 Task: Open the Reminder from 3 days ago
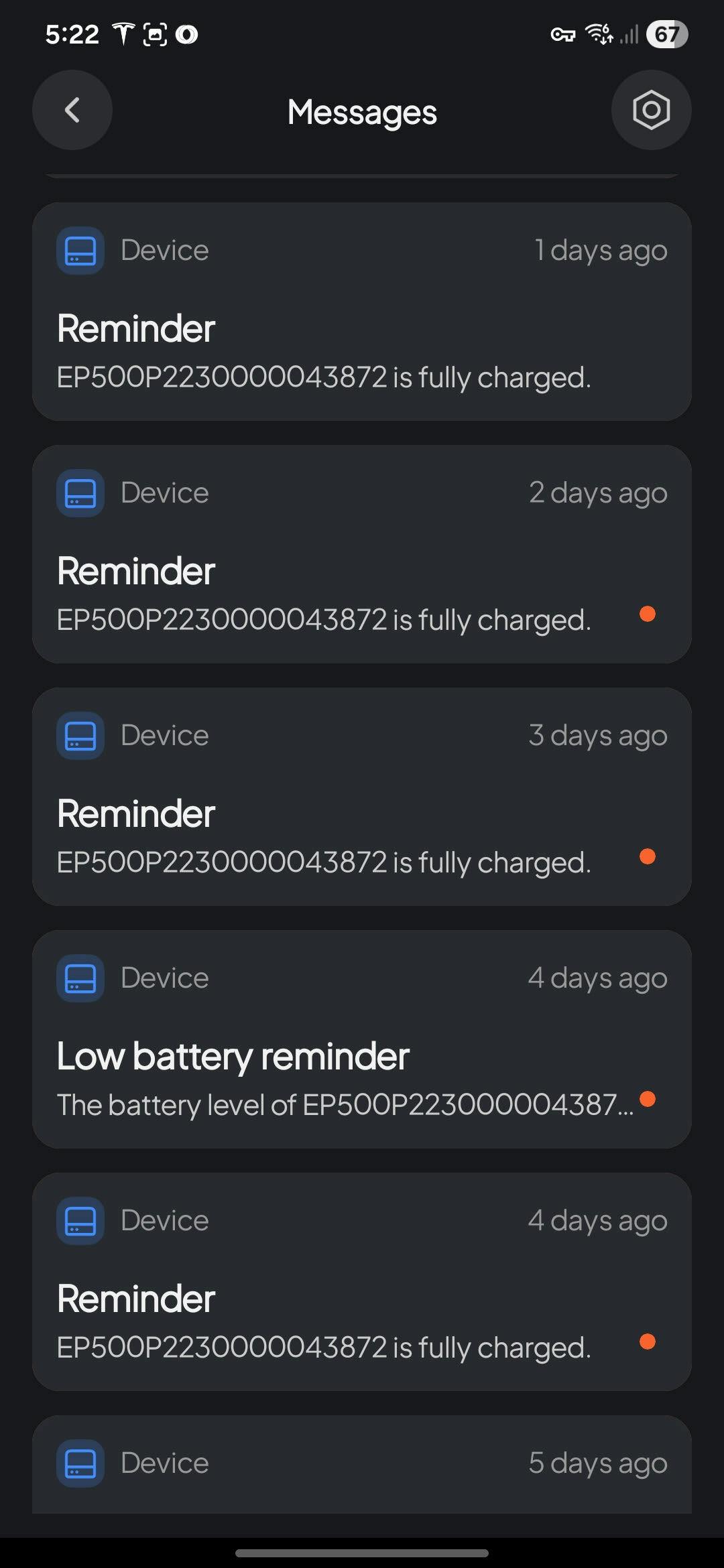362,797
